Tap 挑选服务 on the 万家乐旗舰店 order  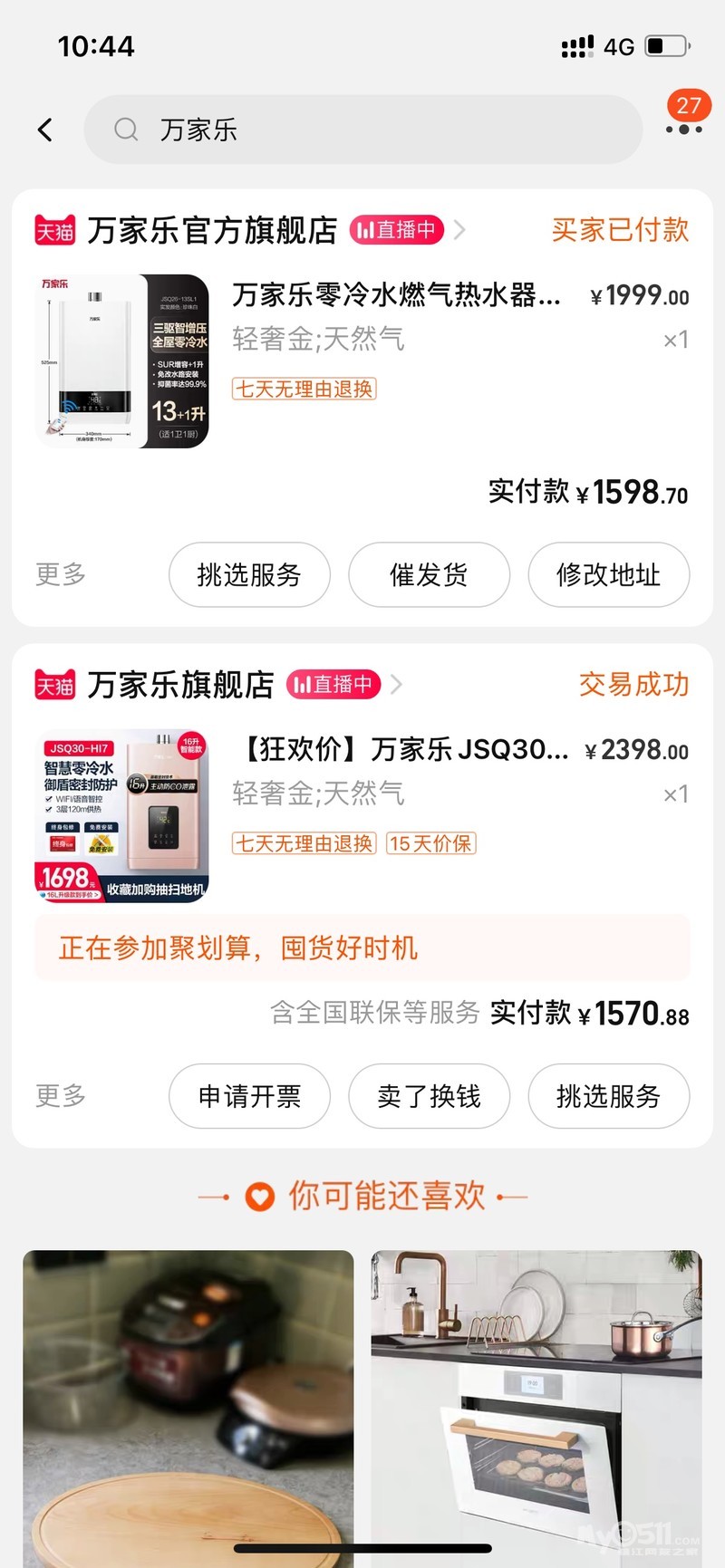click(x=608, y=1096)
